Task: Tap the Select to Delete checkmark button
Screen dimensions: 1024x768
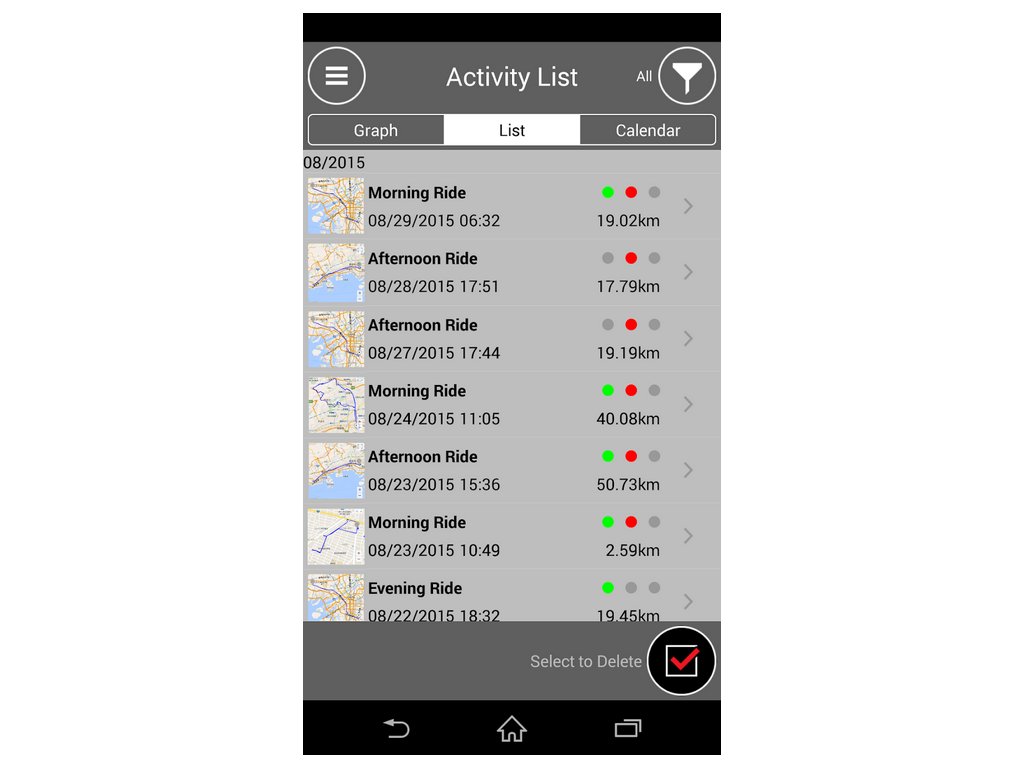Action: [x=681, y=661]
